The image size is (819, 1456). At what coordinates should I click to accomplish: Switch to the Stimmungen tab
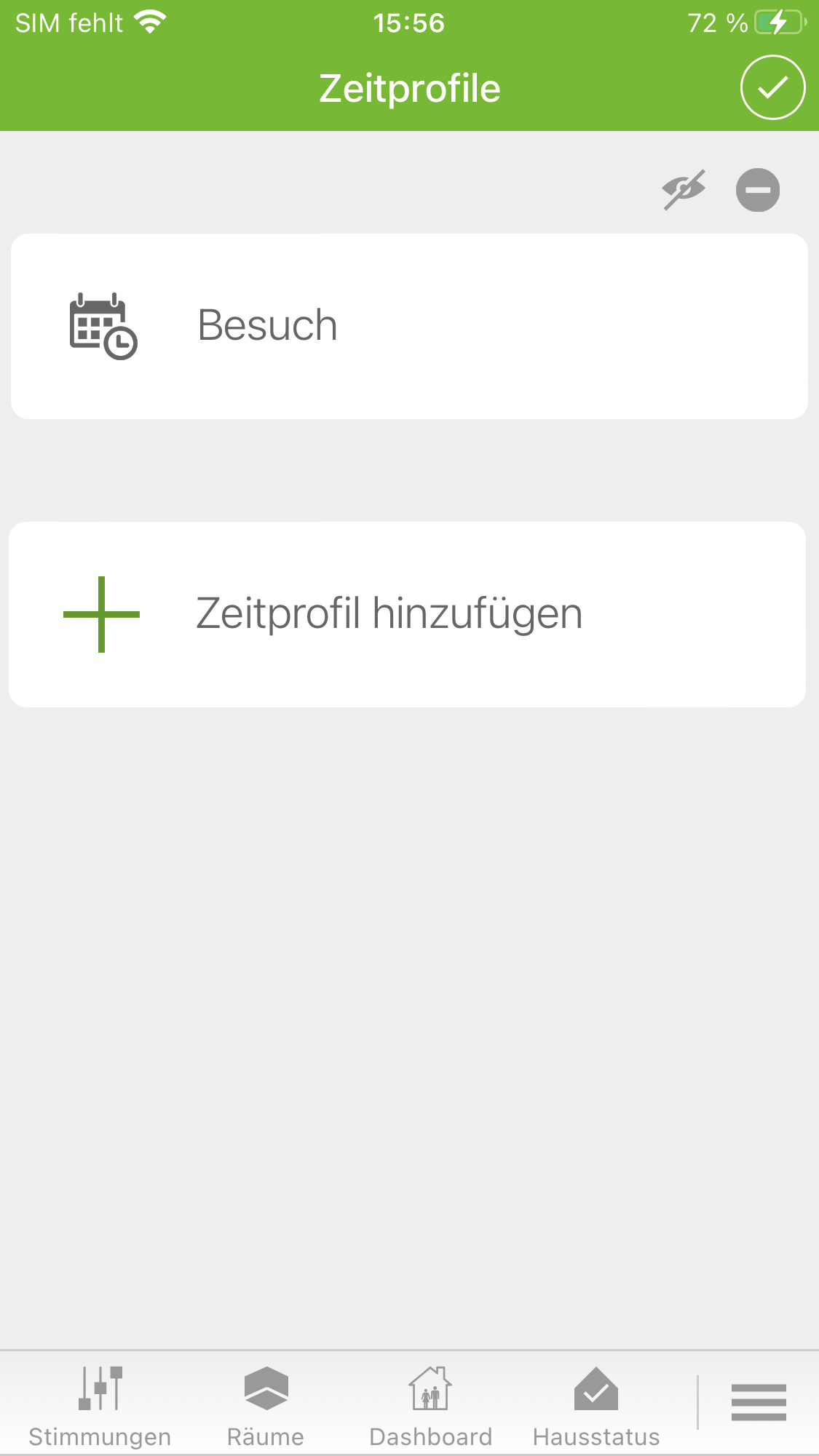[x=100, y=1404]
